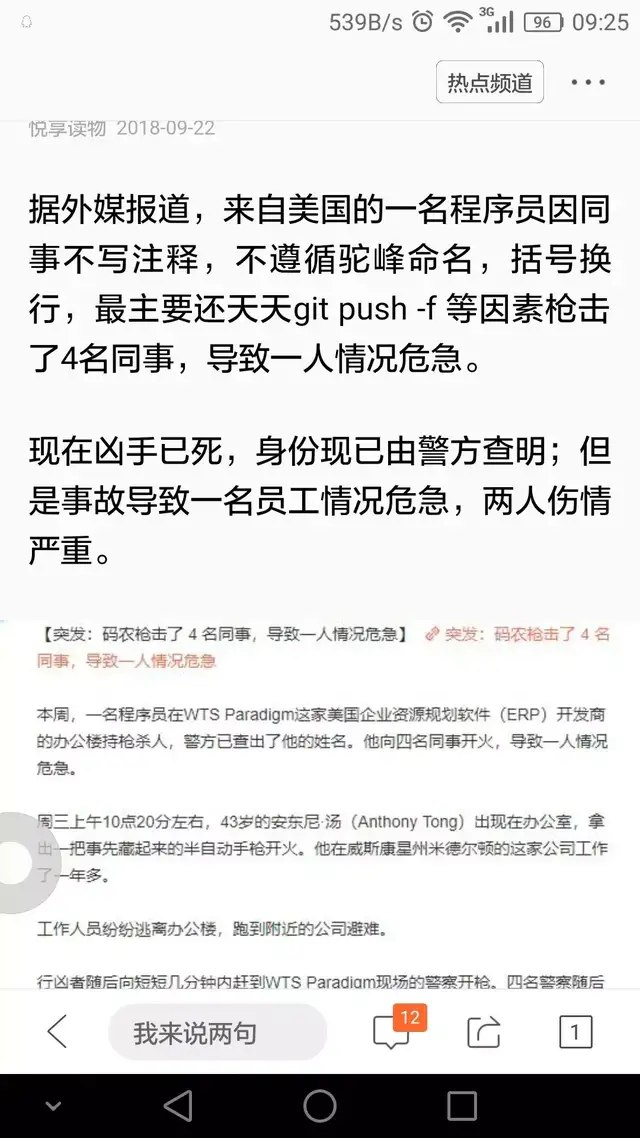Go back using the arrow
This screenshot has height=1138, width=640.
pos(57,1031)
